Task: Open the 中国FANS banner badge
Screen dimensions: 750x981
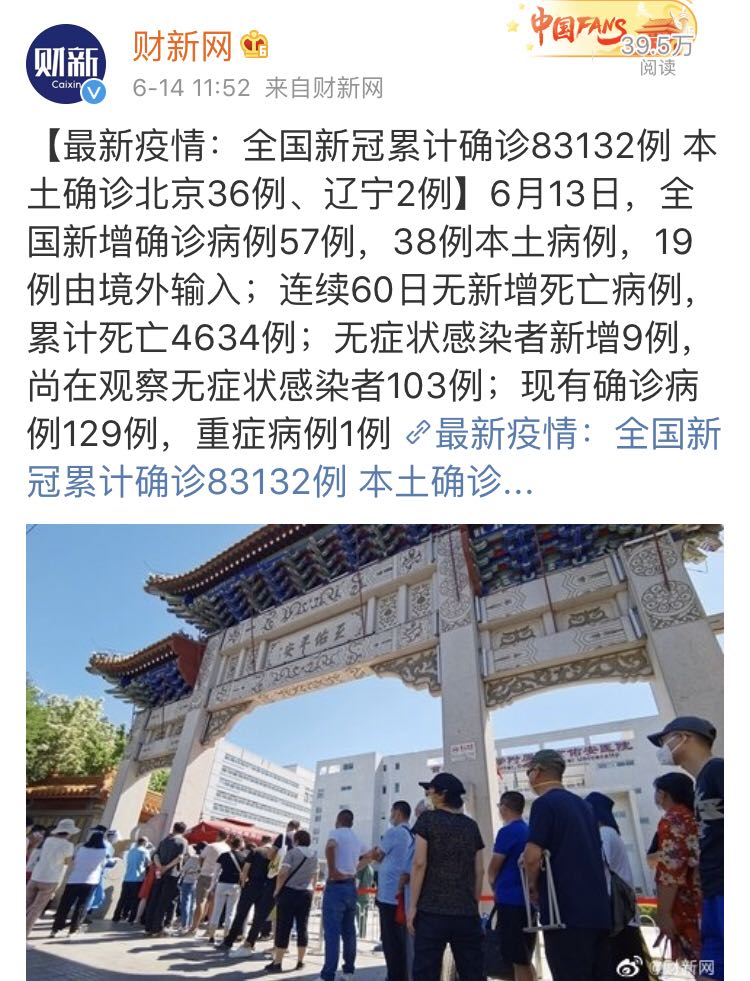Action: tap(600, 28)
